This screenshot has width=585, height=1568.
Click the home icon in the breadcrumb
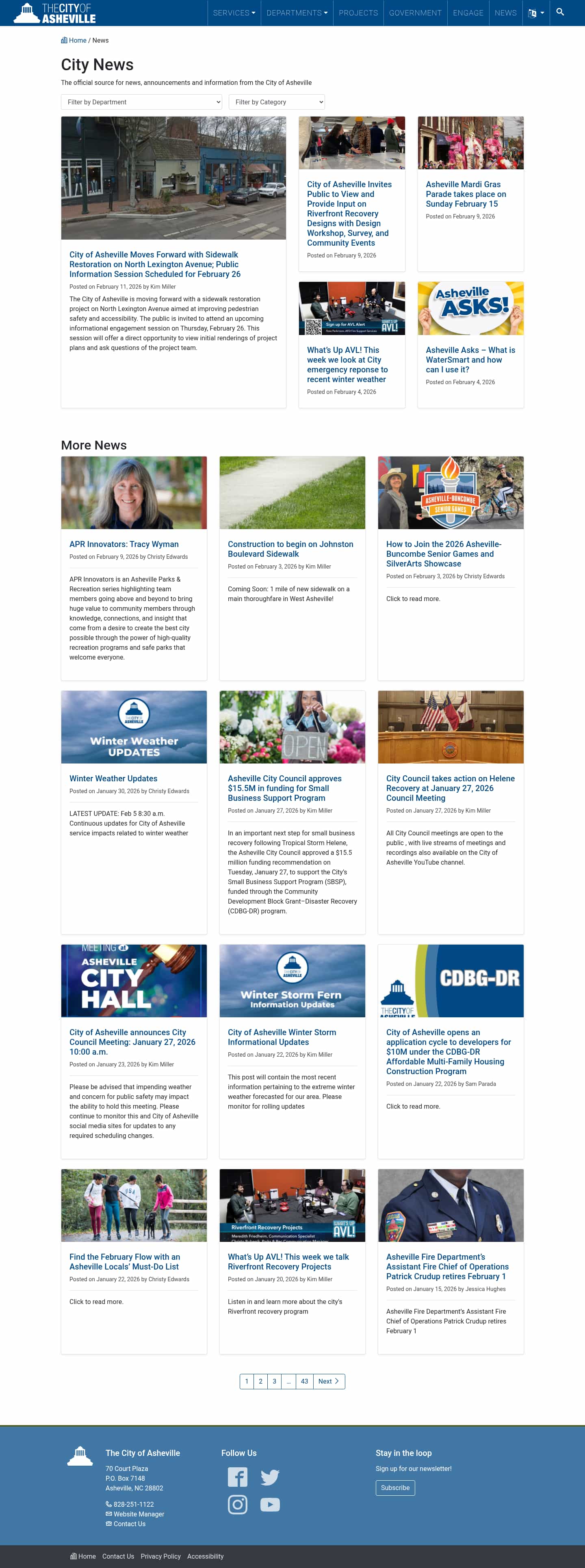[65, 40]
